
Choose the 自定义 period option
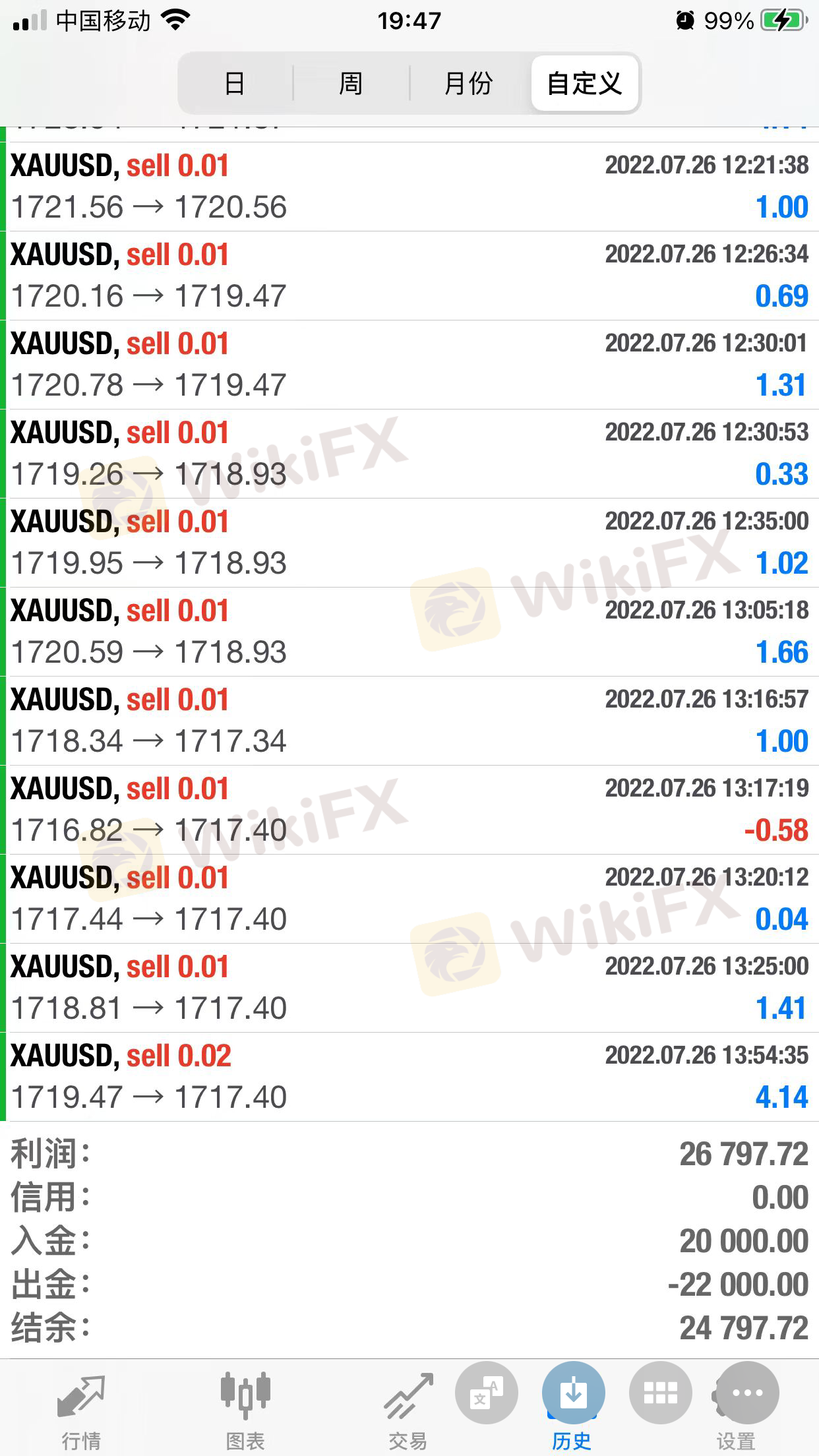[584, 84]
